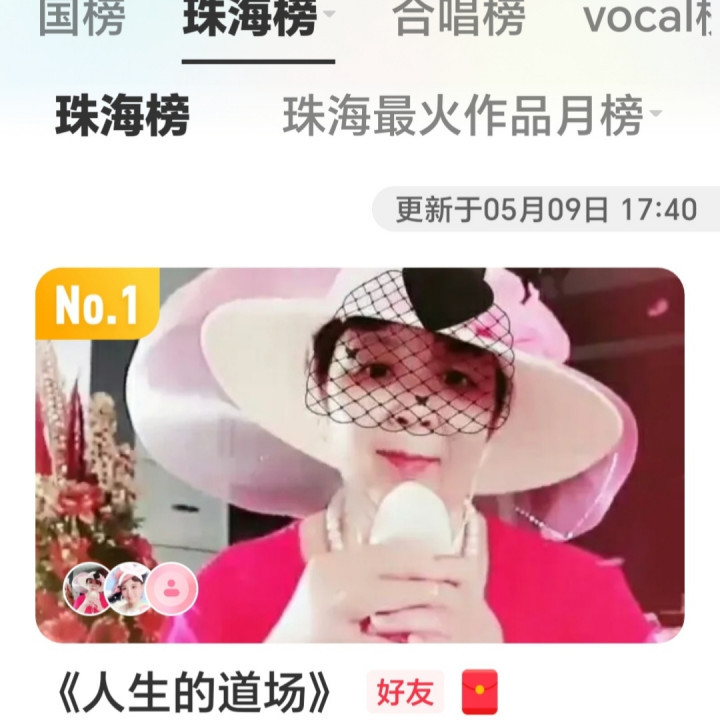720x720 pixels.
Task: Select the 珠海榜 sub-tab
Action: (122, 118)
